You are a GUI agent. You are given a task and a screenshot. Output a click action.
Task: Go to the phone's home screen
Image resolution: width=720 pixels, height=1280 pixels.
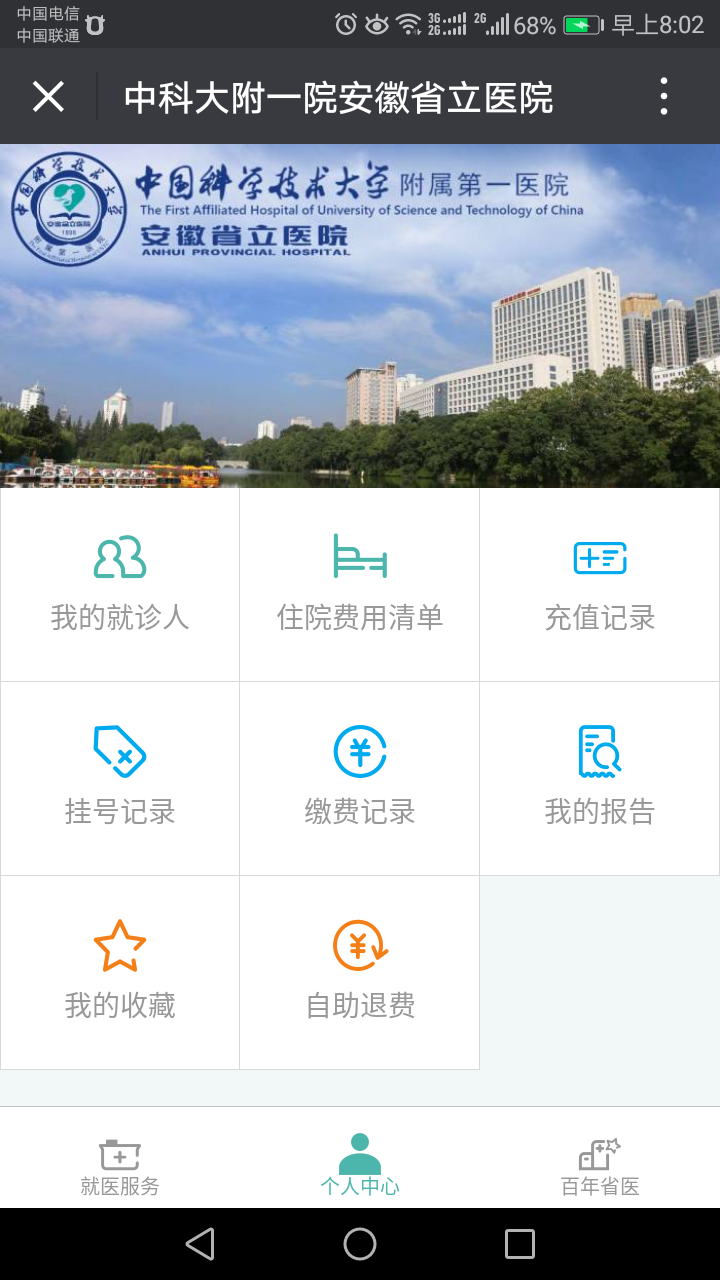click(x=360, y=1244)
